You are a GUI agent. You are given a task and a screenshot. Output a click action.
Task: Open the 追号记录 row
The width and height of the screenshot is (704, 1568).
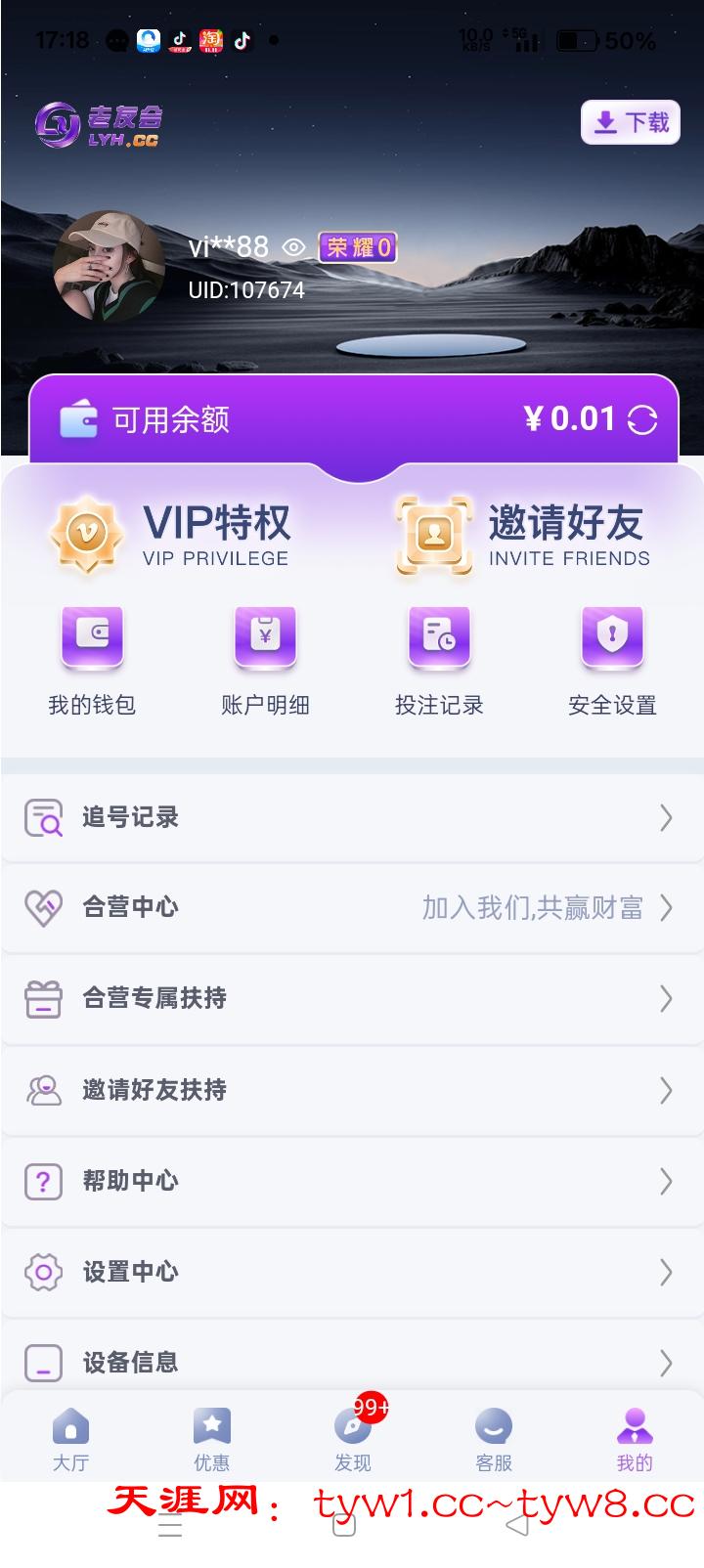pos(352,817)
